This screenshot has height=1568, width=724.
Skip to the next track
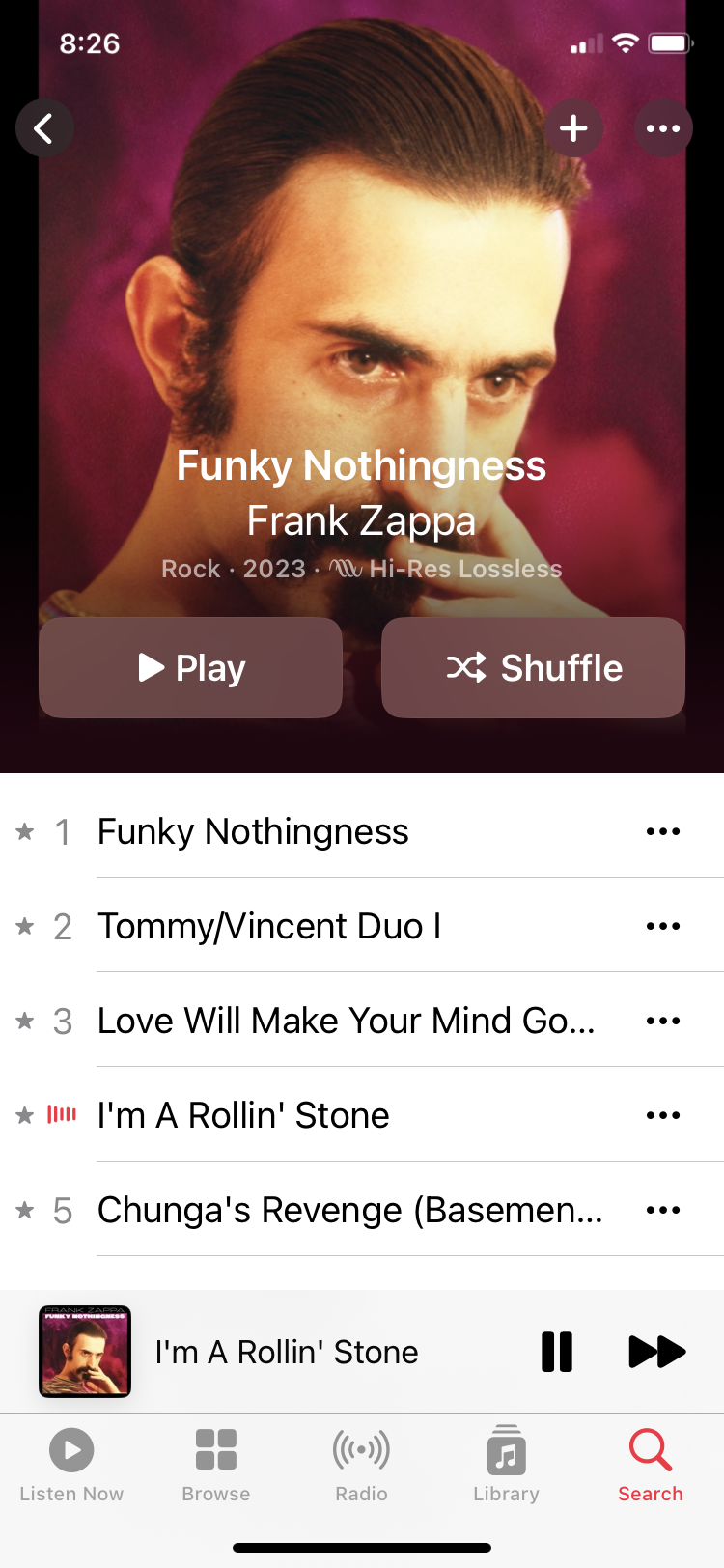coord(656,1352)
